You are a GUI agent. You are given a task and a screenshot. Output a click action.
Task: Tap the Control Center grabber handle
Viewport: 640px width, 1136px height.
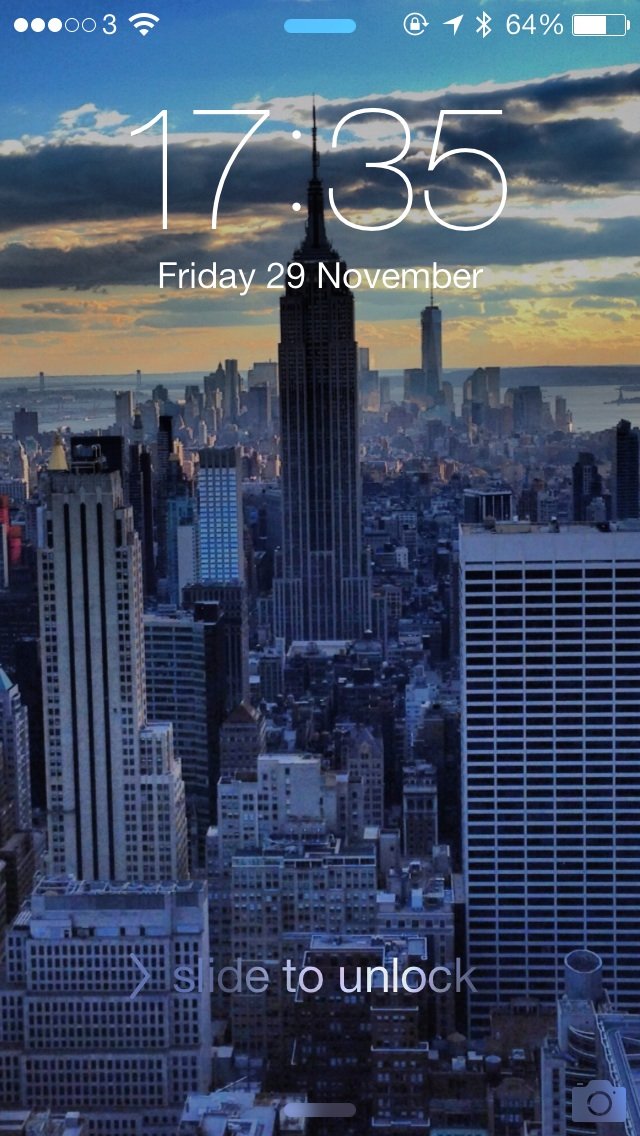pos(320,1110)
